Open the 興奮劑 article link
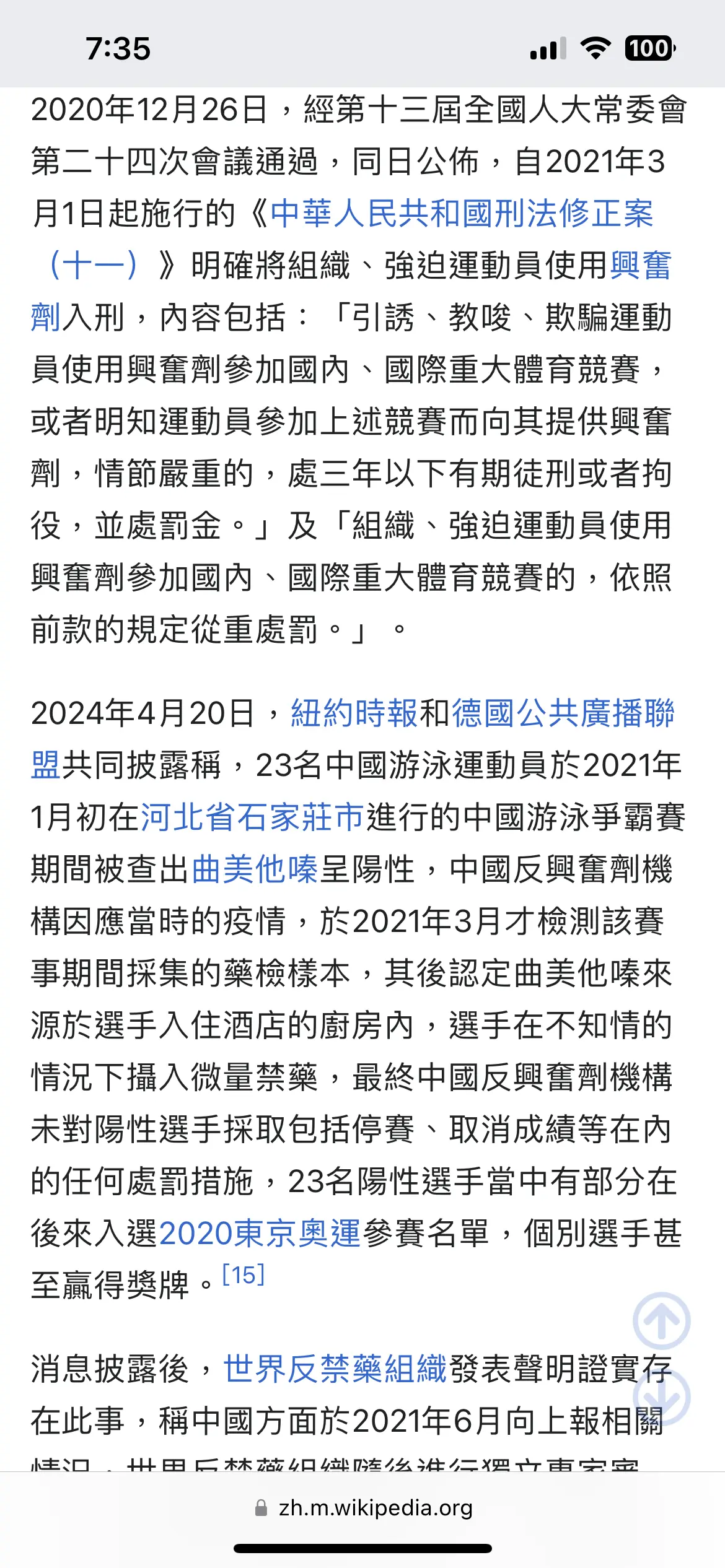Viewport: 725px width, 1568px height. pos(641,266)
